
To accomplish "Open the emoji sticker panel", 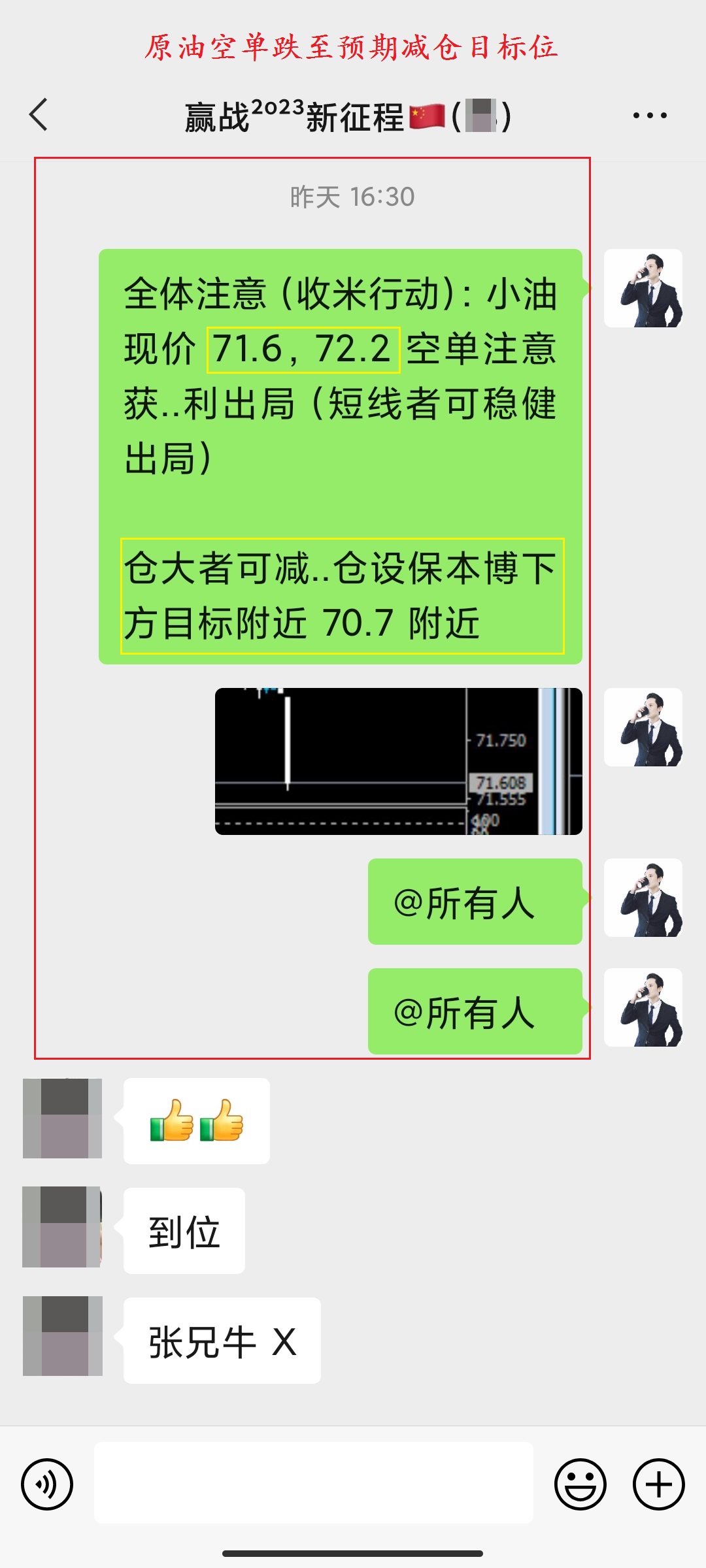I will coord(580,1484).
